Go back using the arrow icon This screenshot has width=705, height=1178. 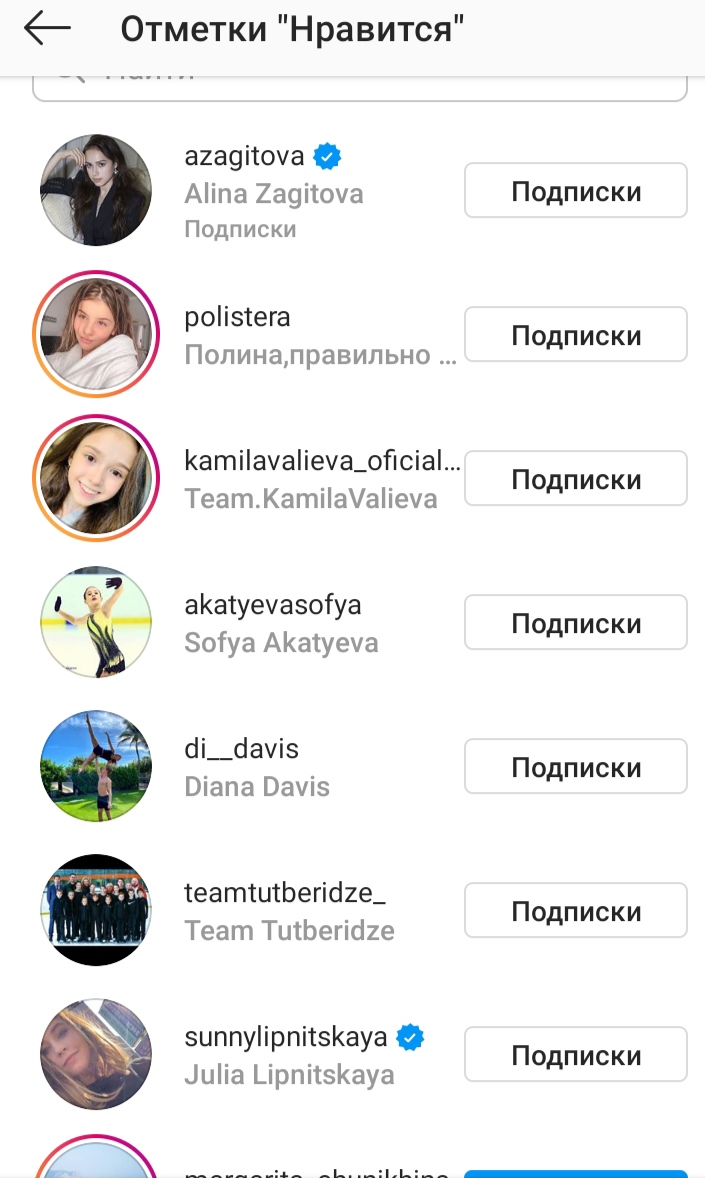pos(47,29)
